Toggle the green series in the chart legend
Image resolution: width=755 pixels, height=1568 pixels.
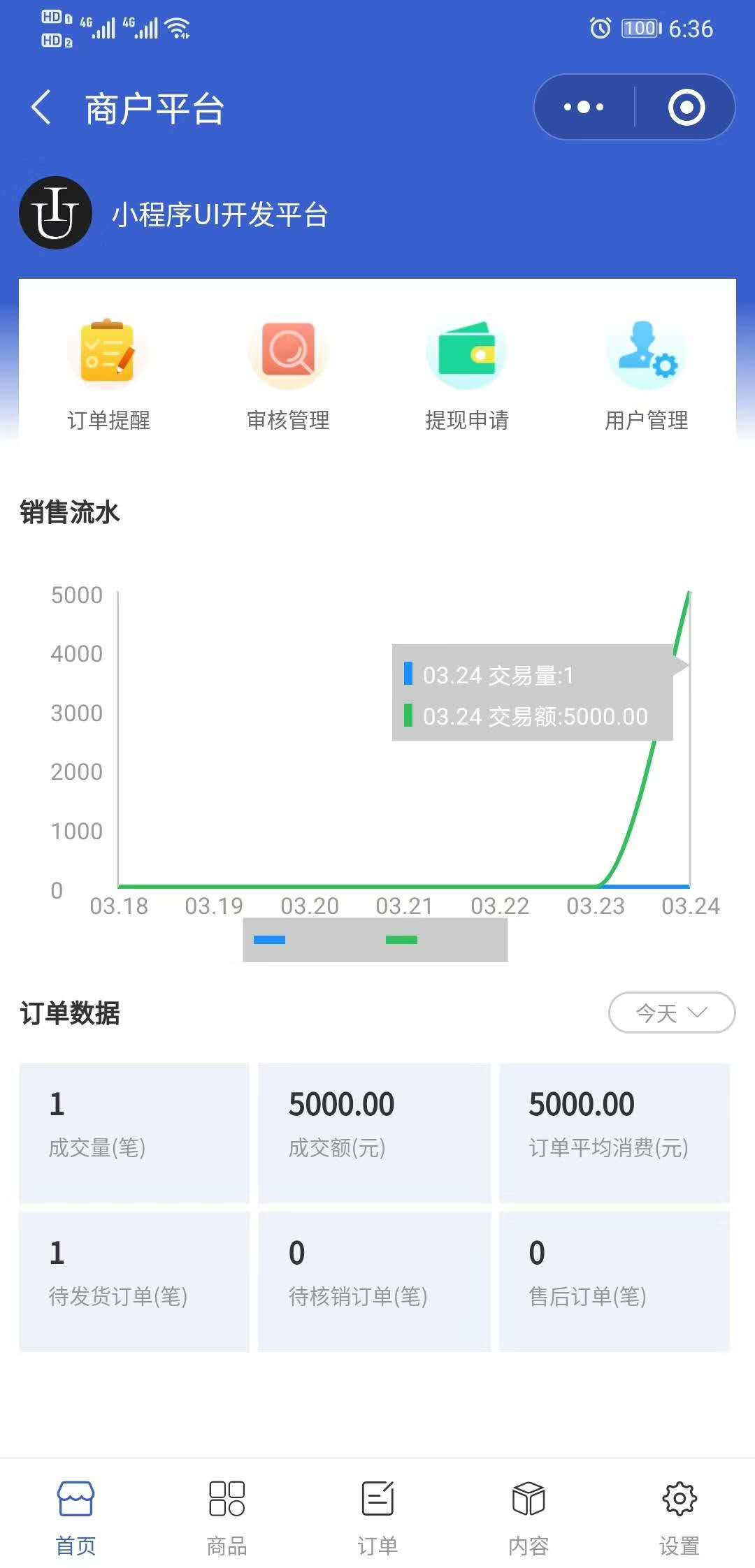click(401, 940)
